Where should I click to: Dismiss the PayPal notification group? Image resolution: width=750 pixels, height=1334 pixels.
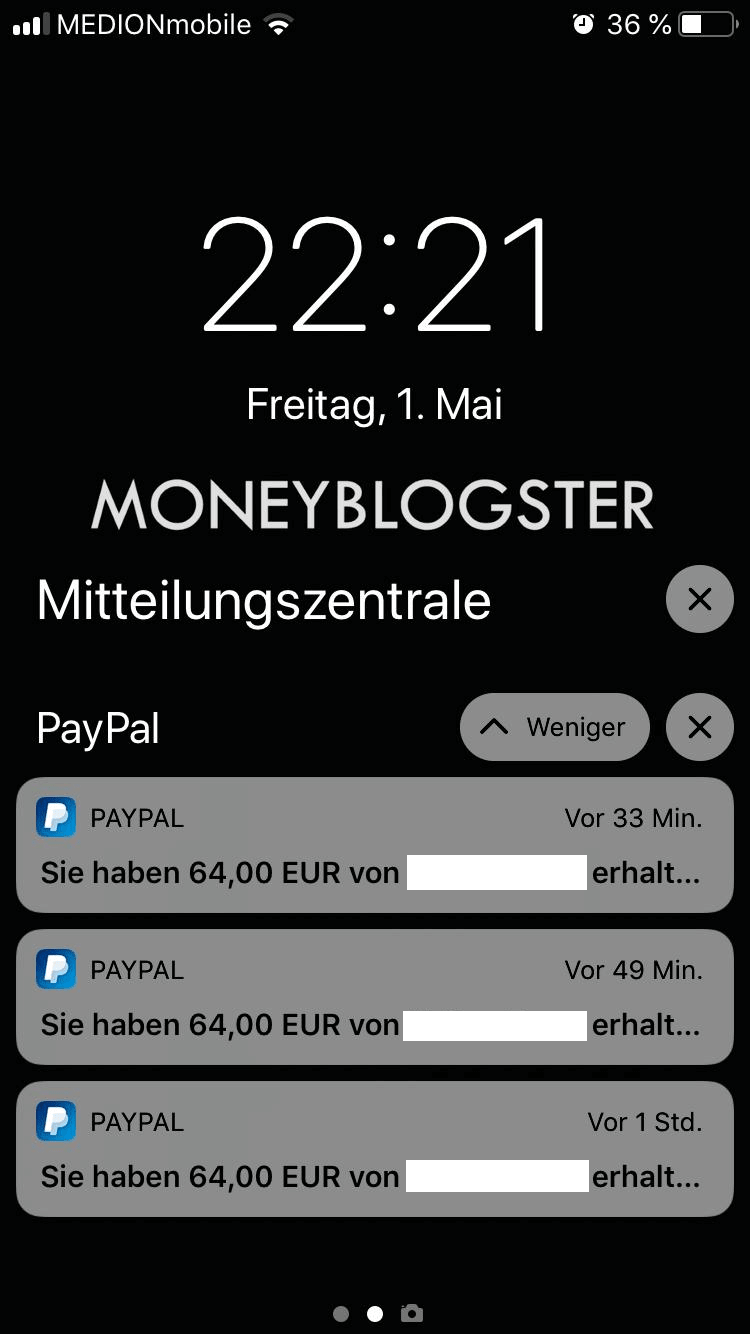tap(699, 727)
